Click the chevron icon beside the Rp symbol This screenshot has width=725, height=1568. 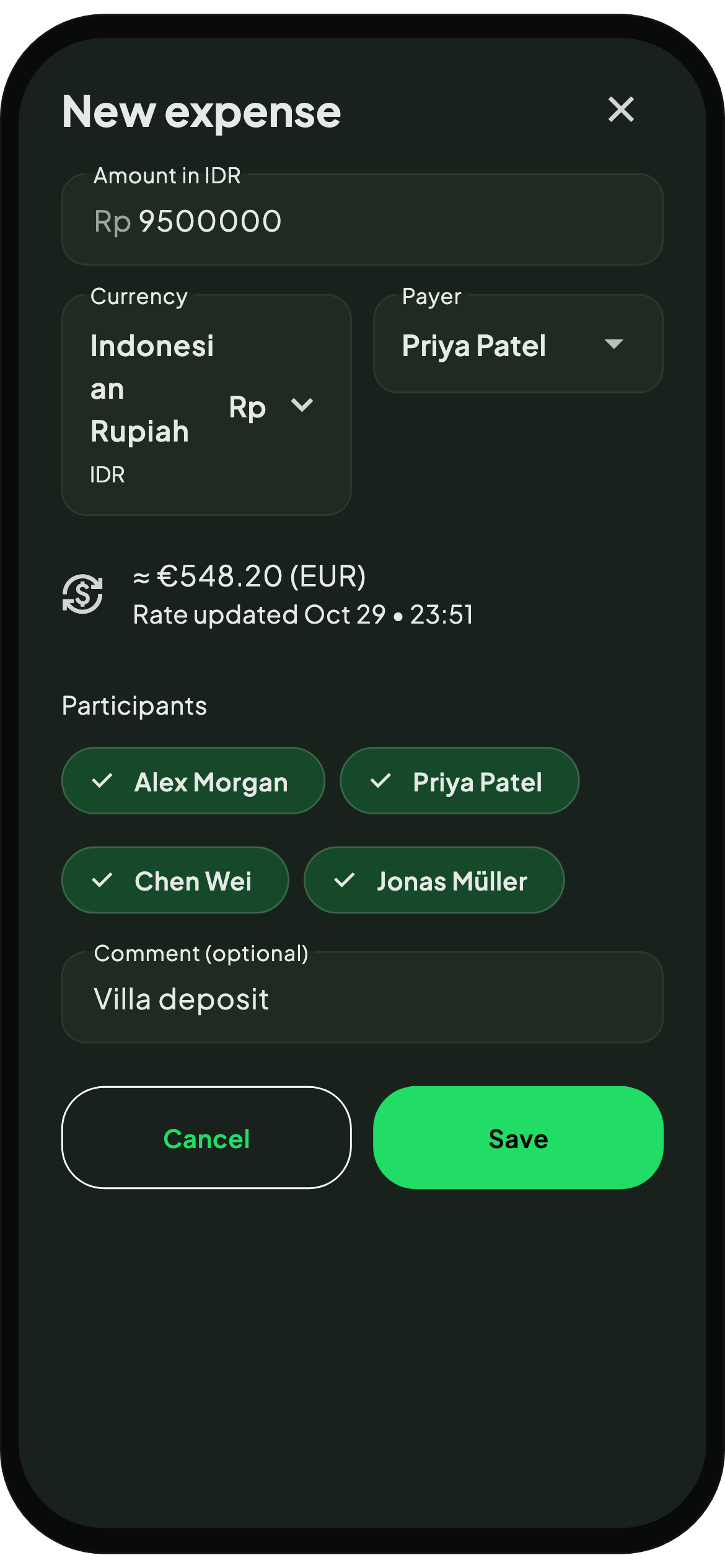tap(302, 407)
